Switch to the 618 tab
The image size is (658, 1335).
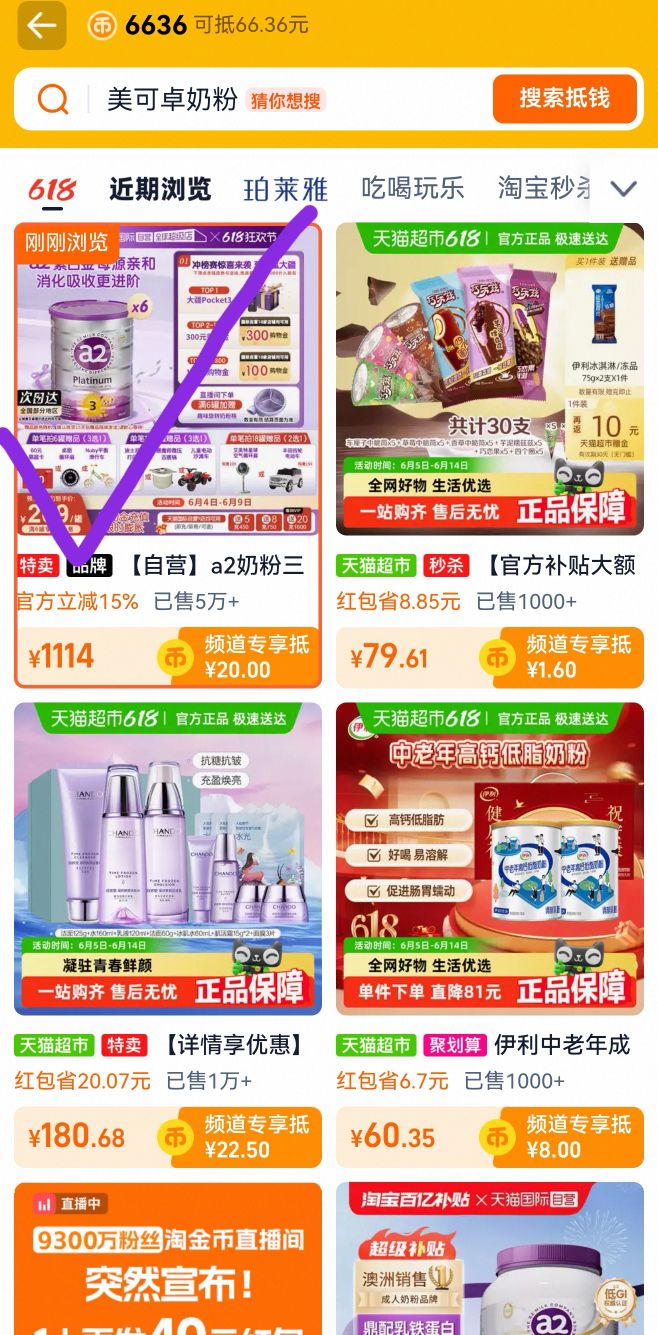coord(52,189)
